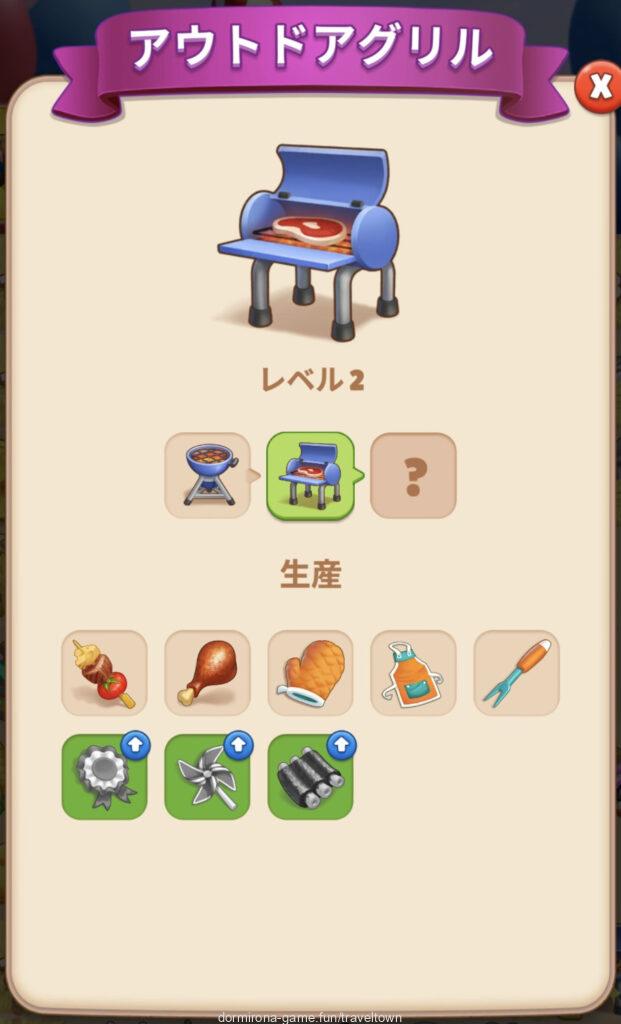Select the silver ribbon badge item
621x1024 pixels.
[104, 776]
